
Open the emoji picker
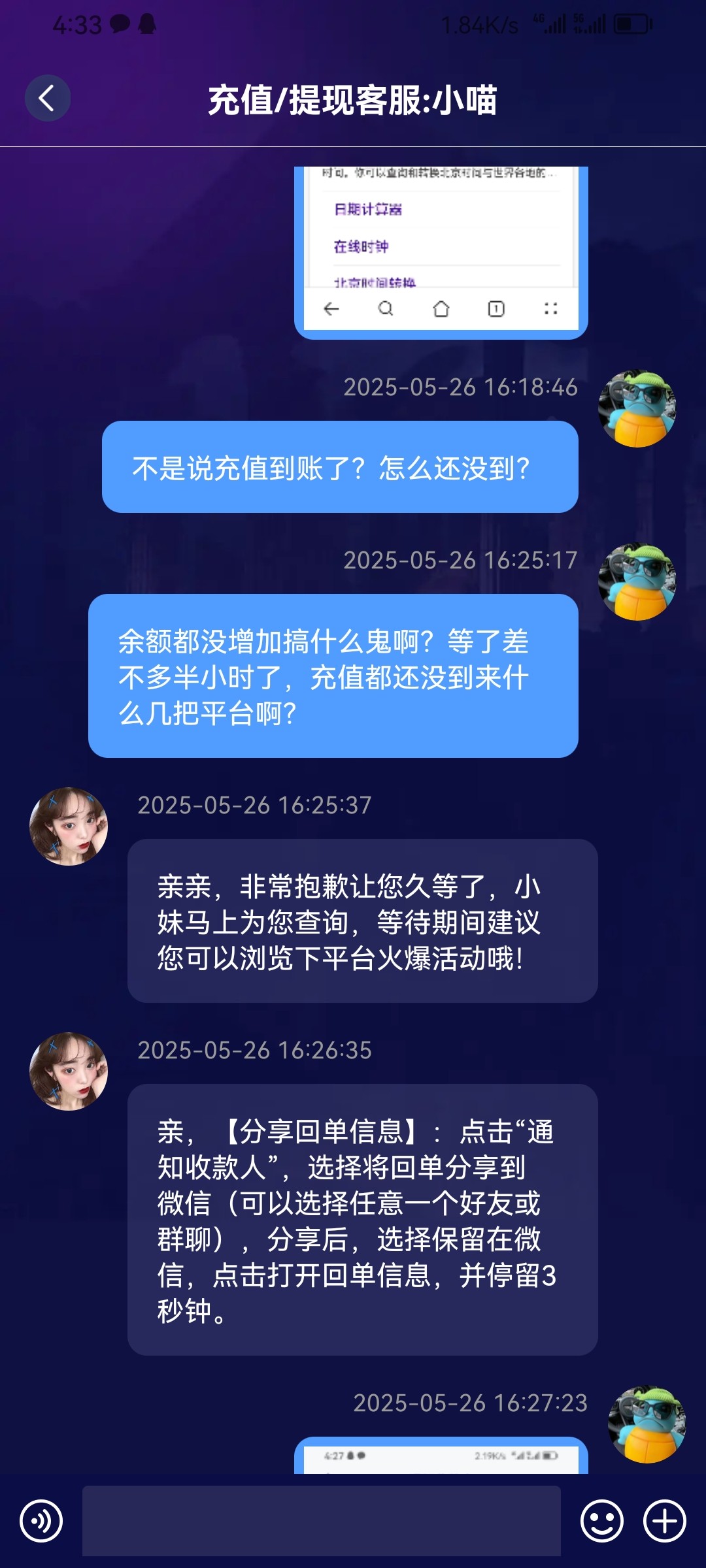(x=601, y=1521)
